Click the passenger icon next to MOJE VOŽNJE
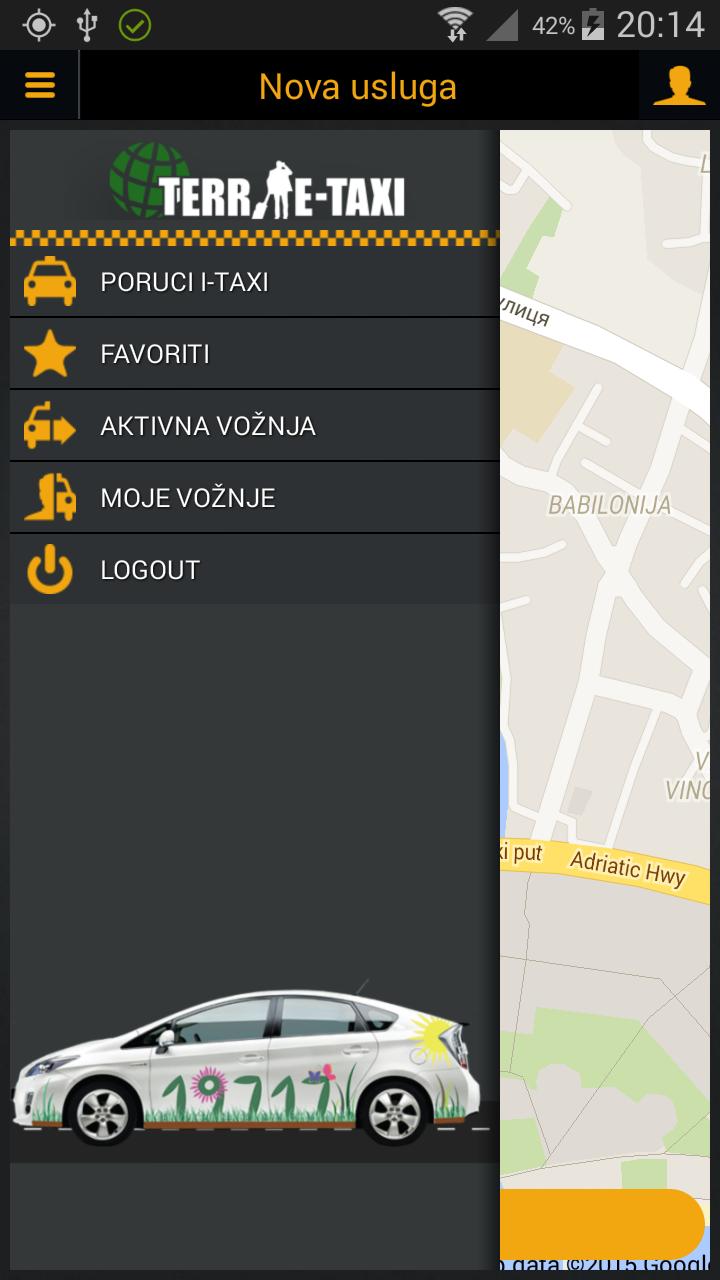This screenshot has height=1280, width=720. tap(48, 497)
